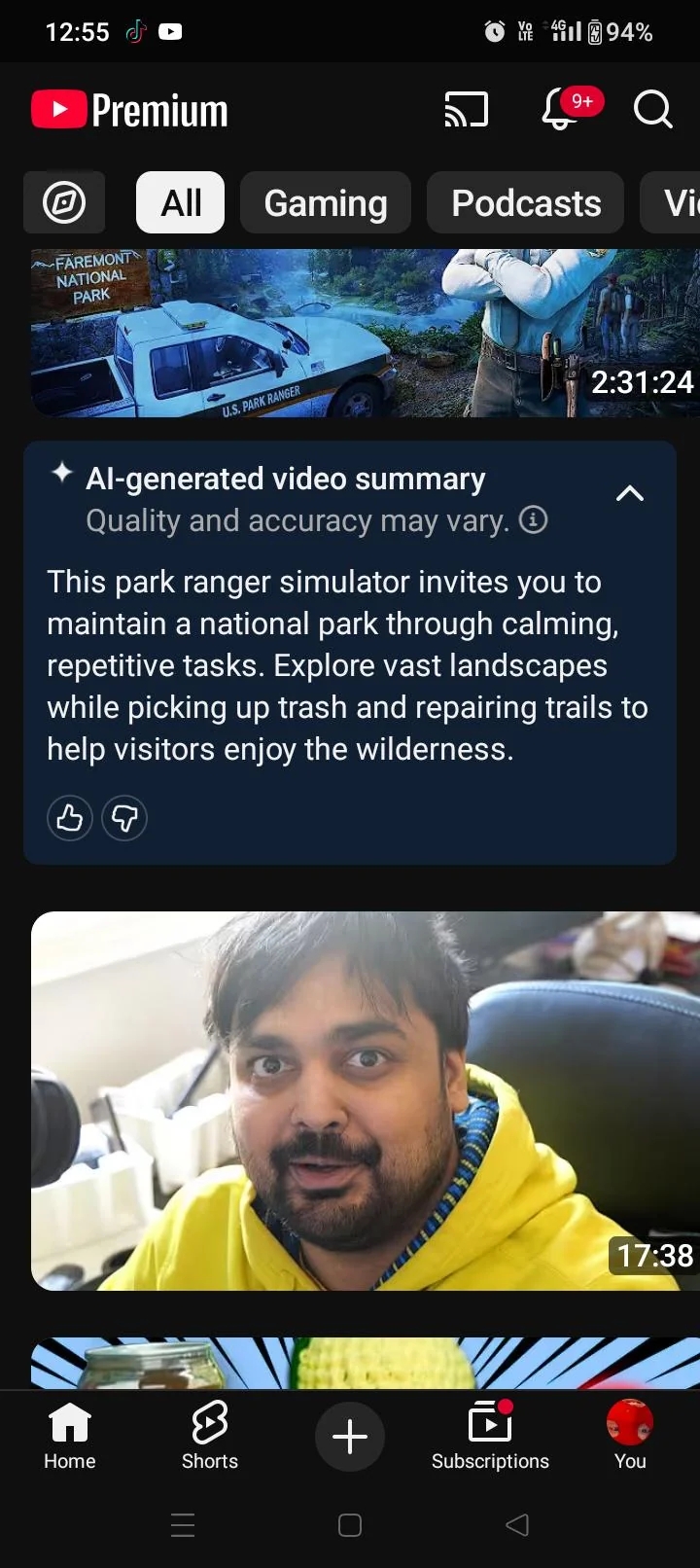
Task: Open info about AI summary accuracy
Action: 533,520
